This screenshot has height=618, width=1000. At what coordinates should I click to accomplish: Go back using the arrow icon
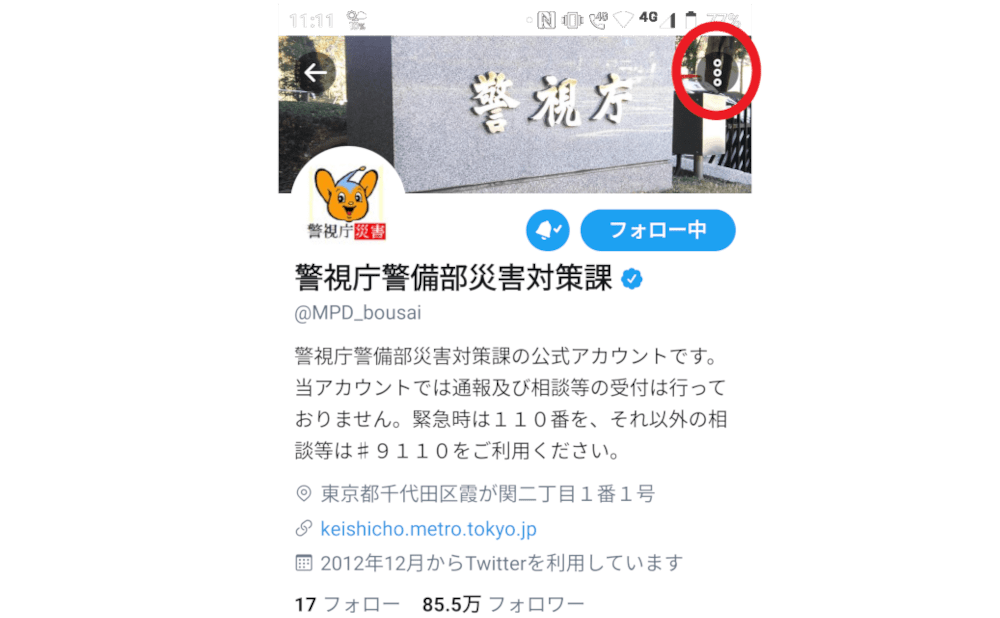click(x=316, y=73)
